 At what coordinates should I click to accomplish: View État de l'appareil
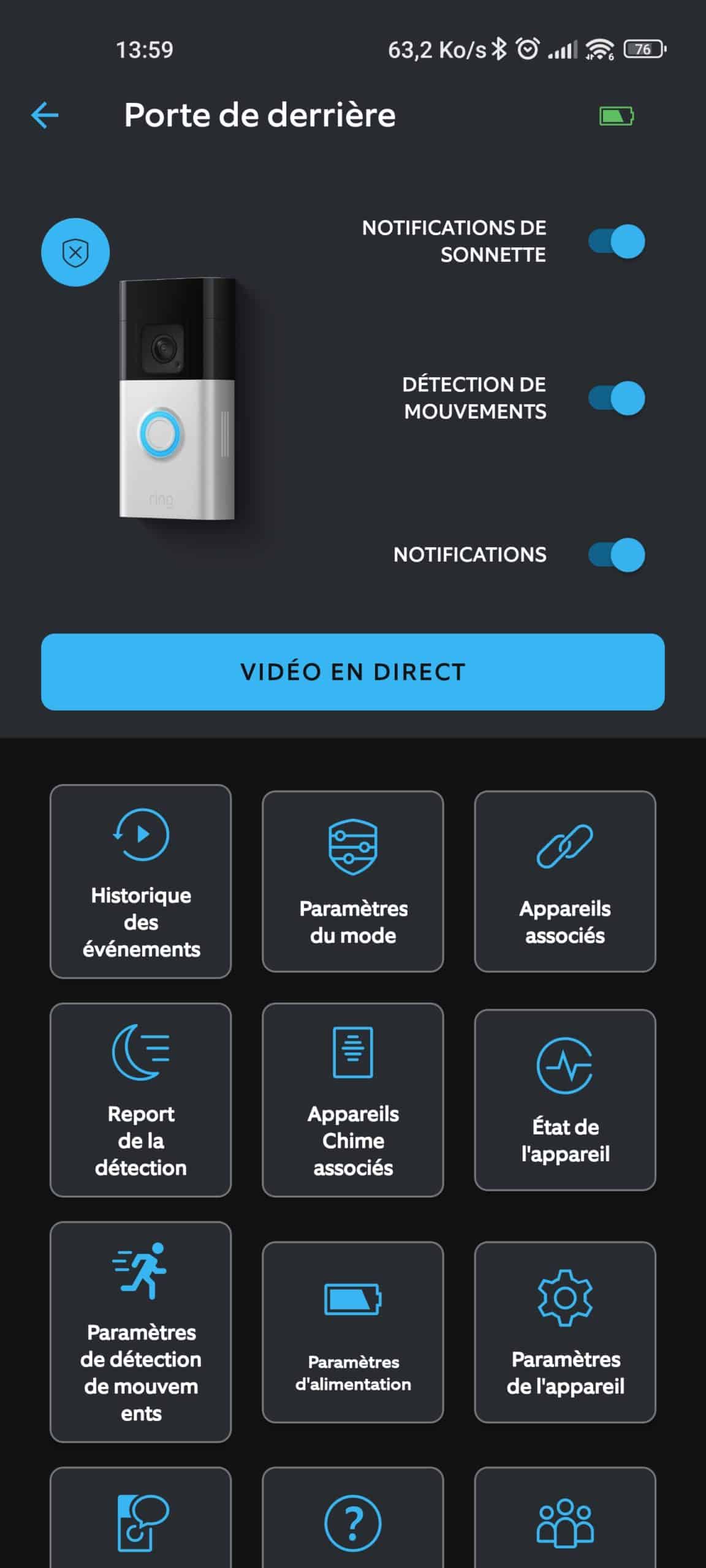pyautogui.click(x=565, y=1100)
